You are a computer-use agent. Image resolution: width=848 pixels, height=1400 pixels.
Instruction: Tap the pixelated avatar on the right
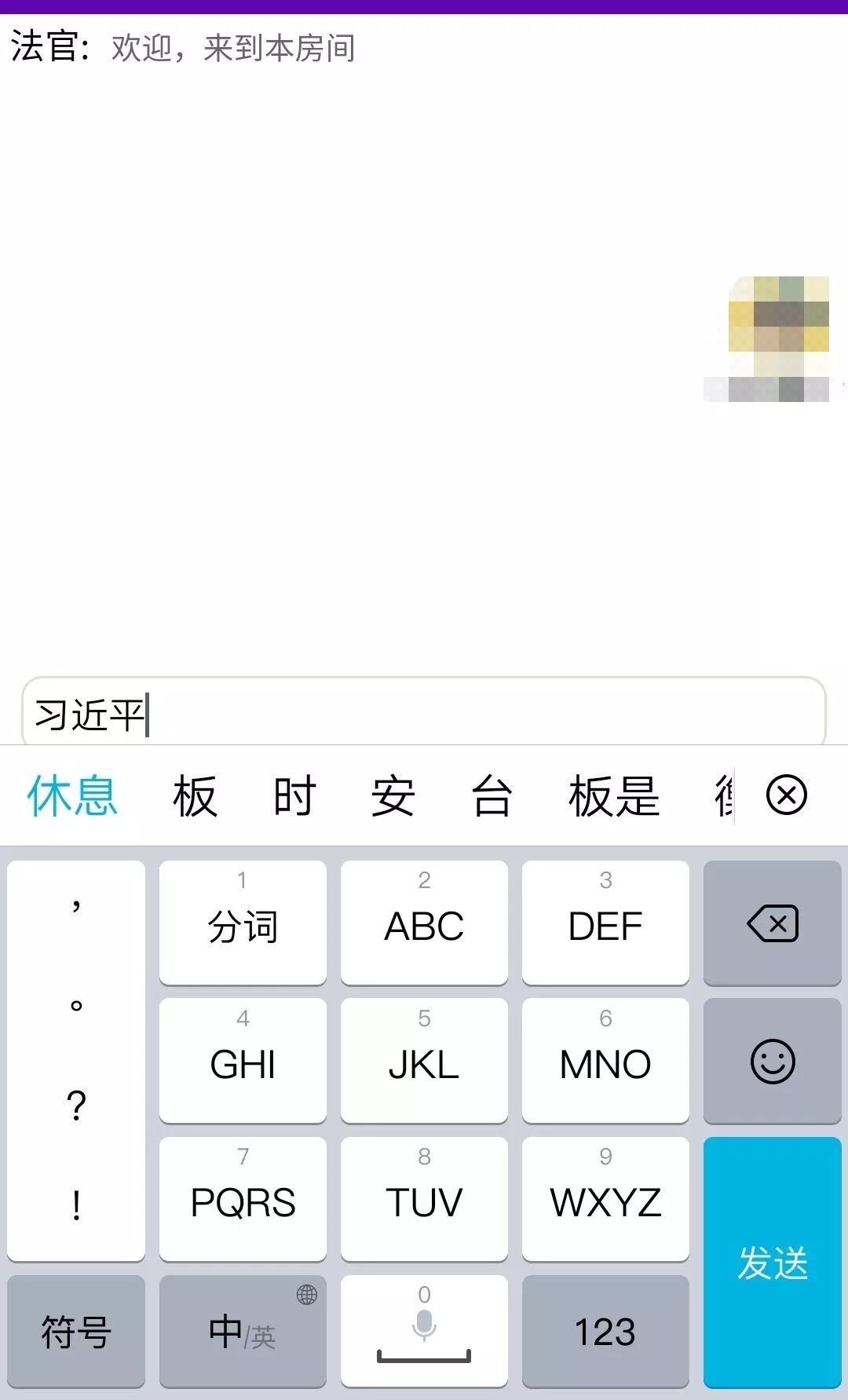click(x=766, y=339)
